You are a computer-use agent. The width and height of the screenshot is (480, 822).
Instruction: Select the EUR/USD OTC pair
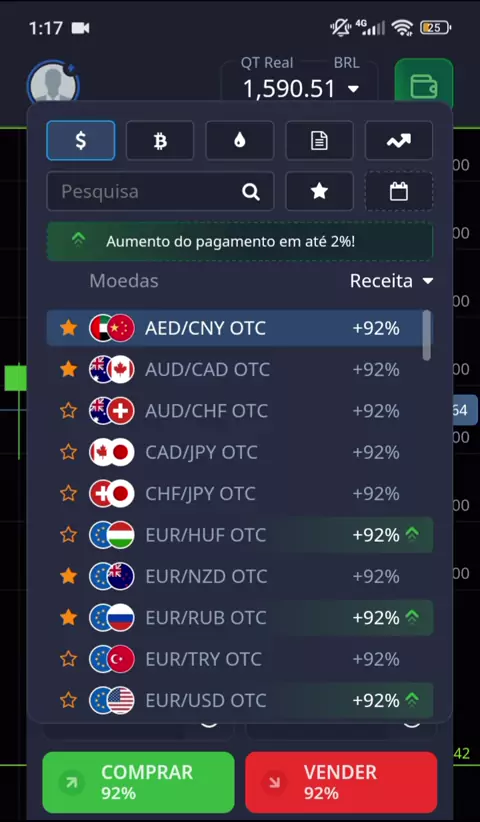(239, 700)
